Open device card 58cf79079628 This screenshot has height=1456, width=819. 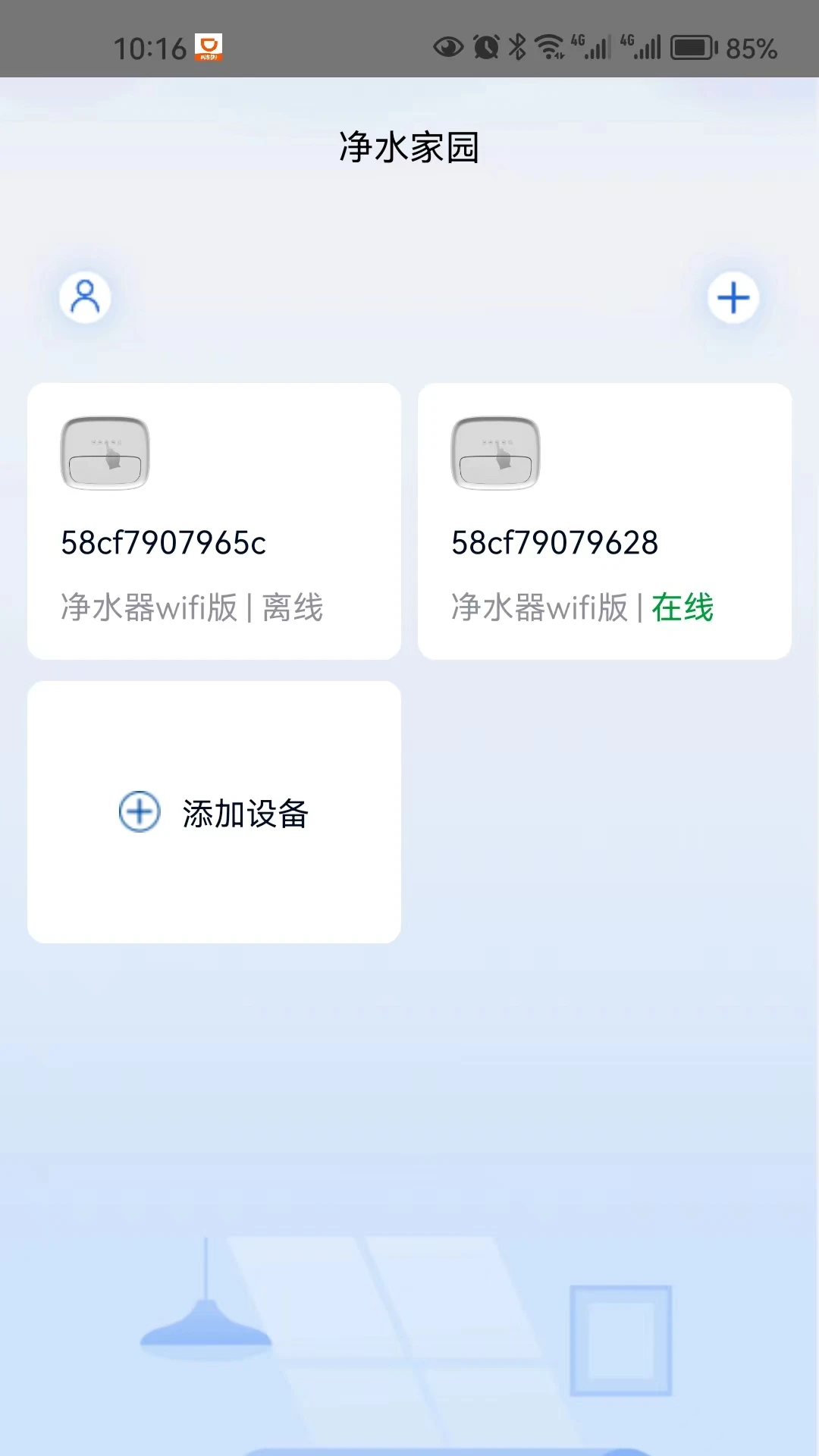[604, 520]
